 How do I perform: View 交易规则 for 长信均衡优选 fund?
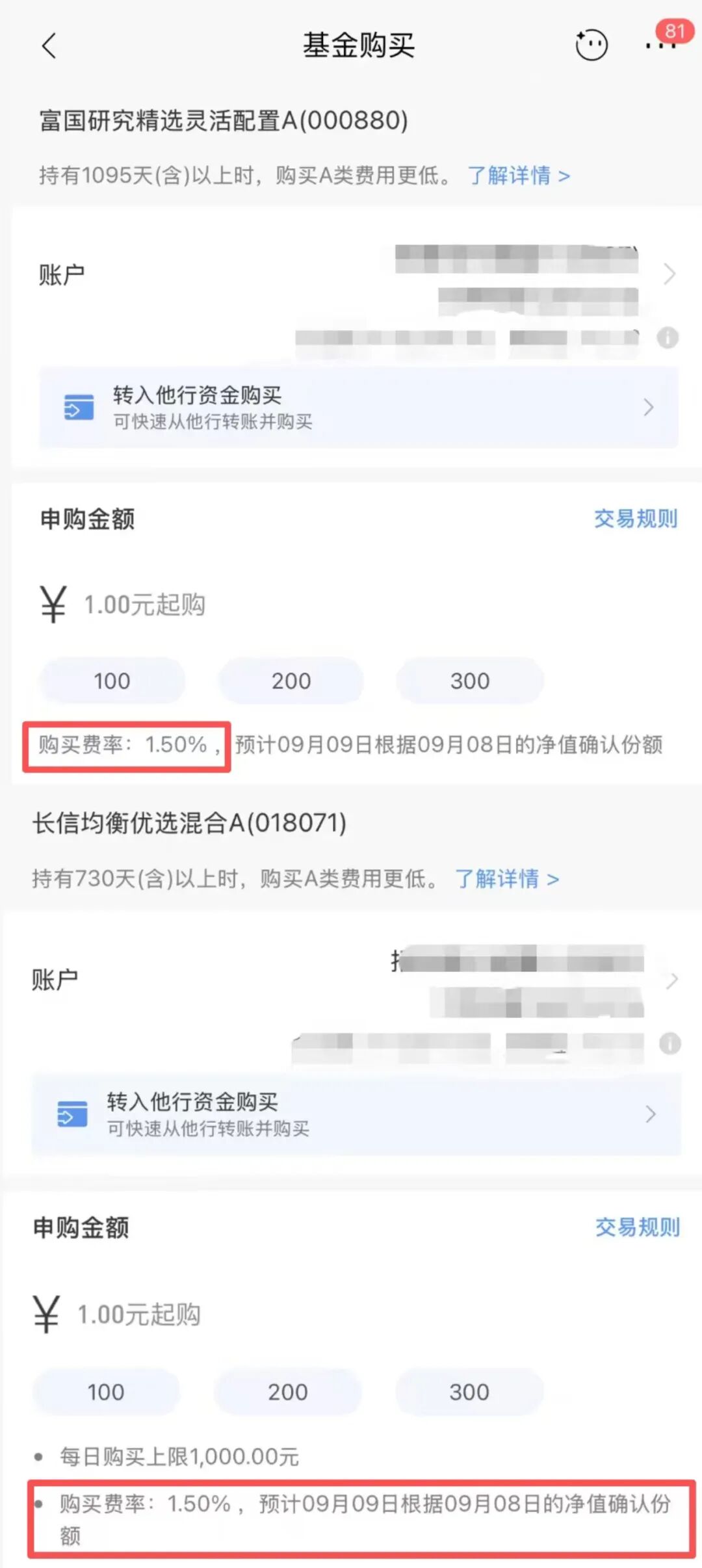(637, 1227)
